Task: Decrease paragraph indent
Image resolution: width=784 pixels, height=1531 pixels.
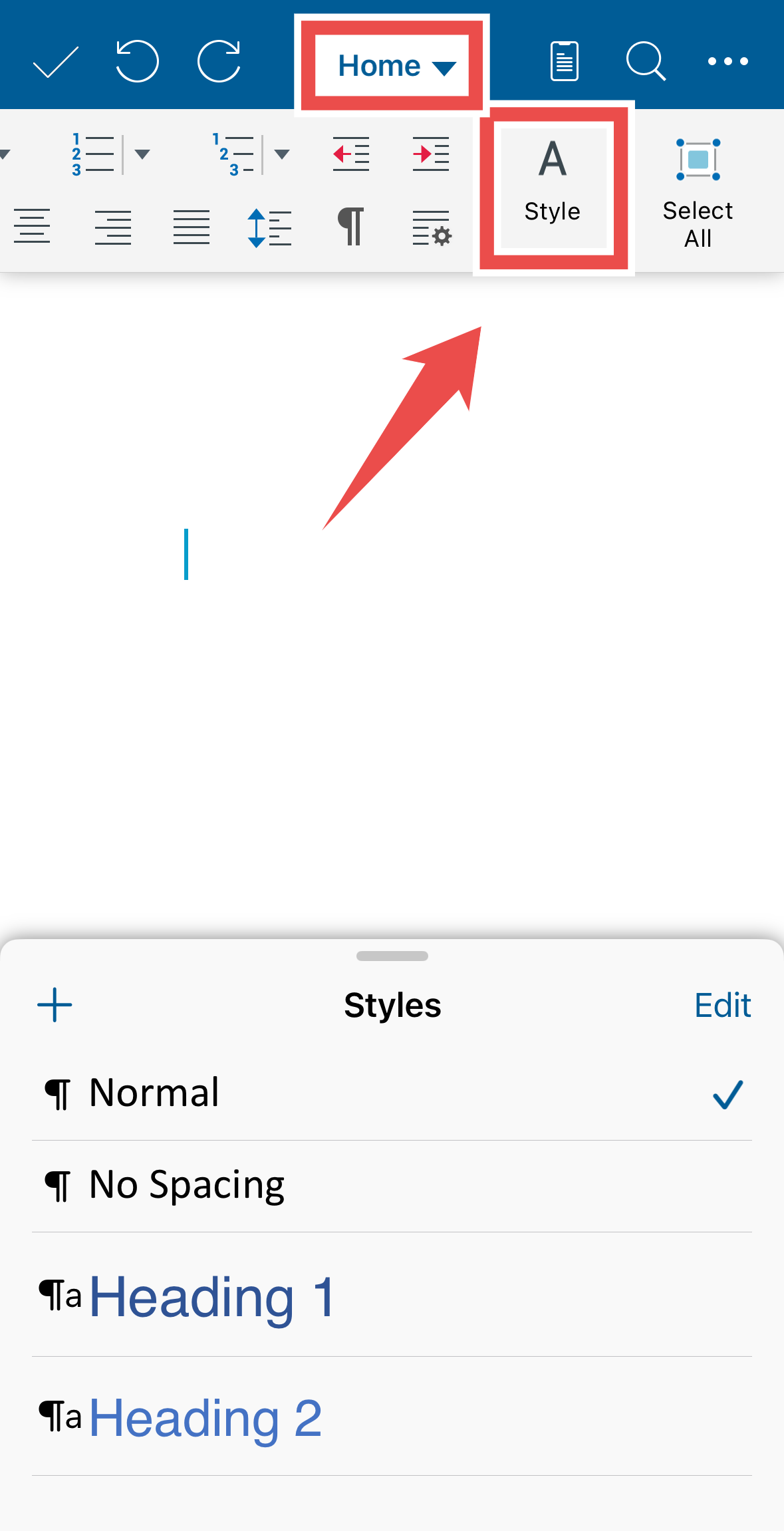Action: click(350, 154)
